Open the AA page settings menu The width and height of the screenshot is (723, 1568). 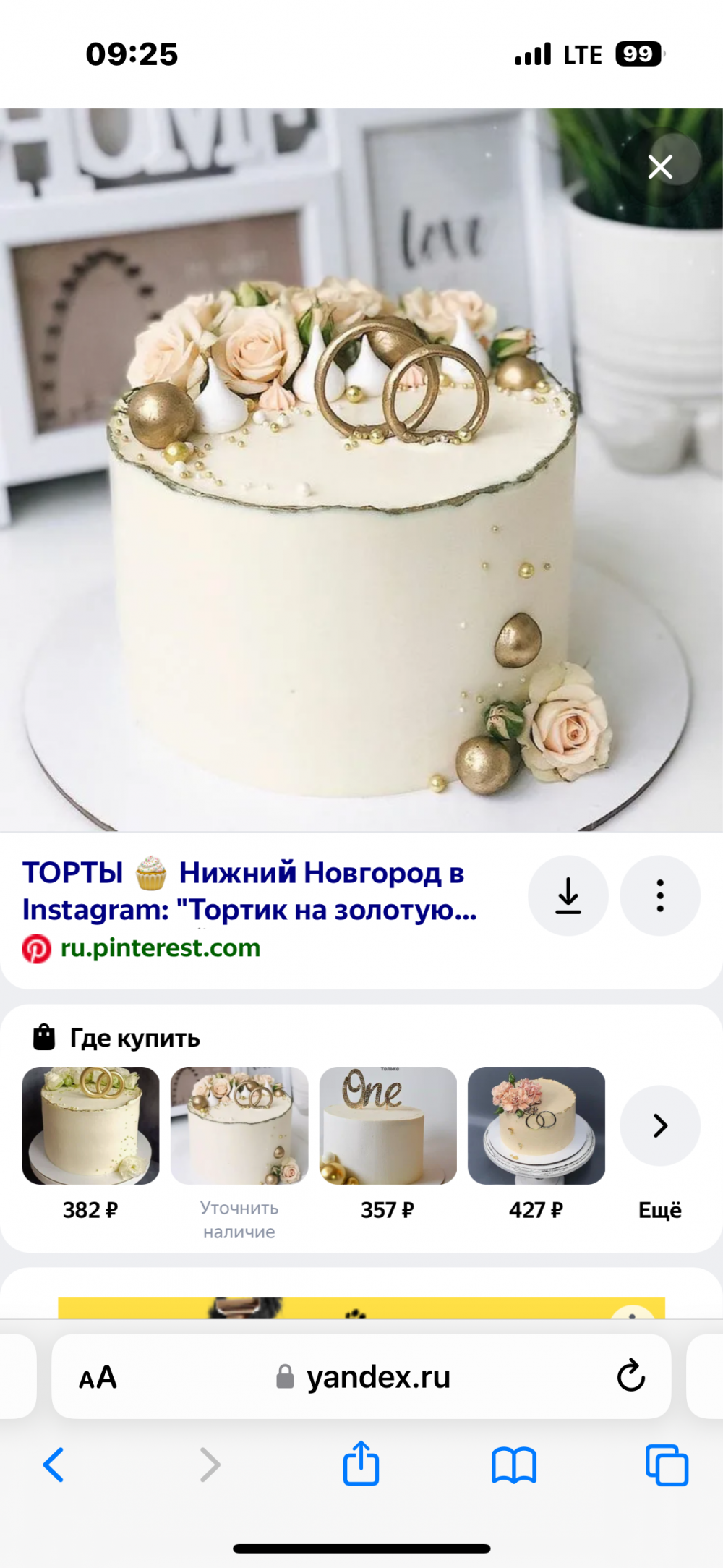pos(98,1378)
